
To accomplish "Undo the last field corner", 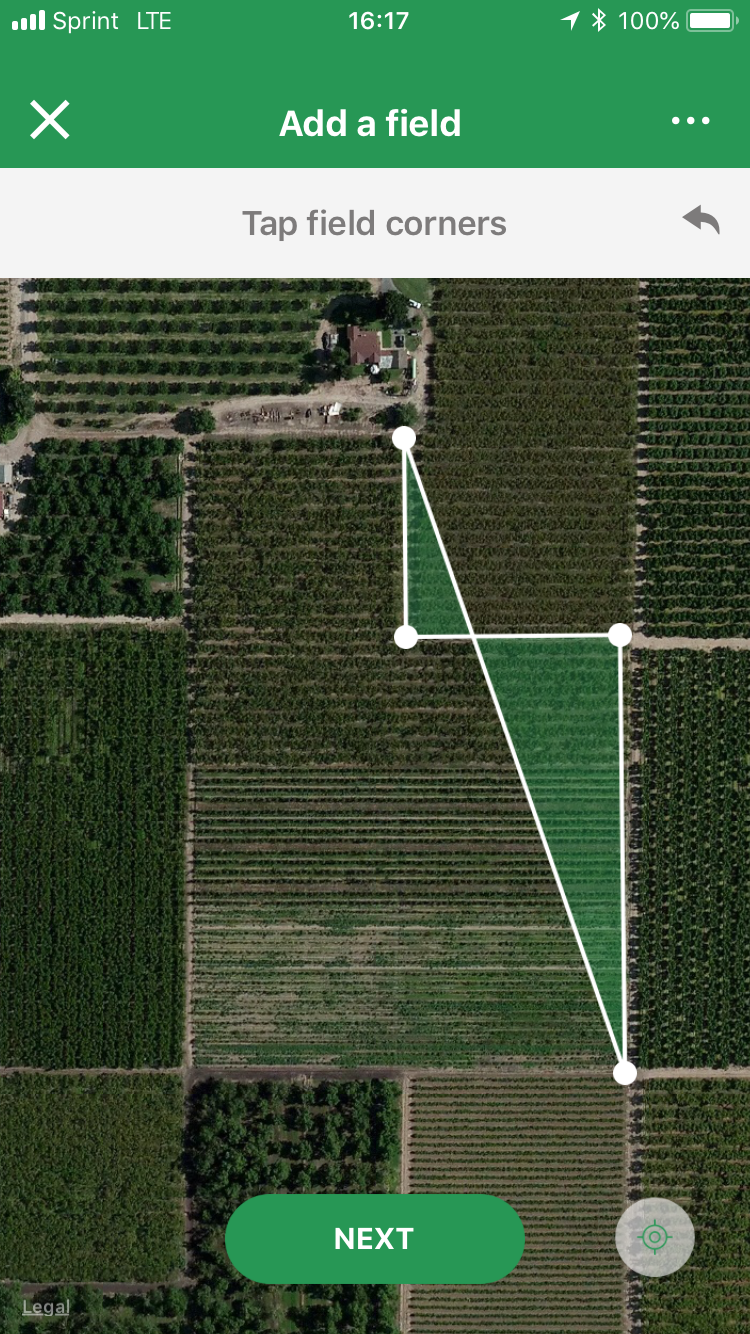I will tap(701, 220).
